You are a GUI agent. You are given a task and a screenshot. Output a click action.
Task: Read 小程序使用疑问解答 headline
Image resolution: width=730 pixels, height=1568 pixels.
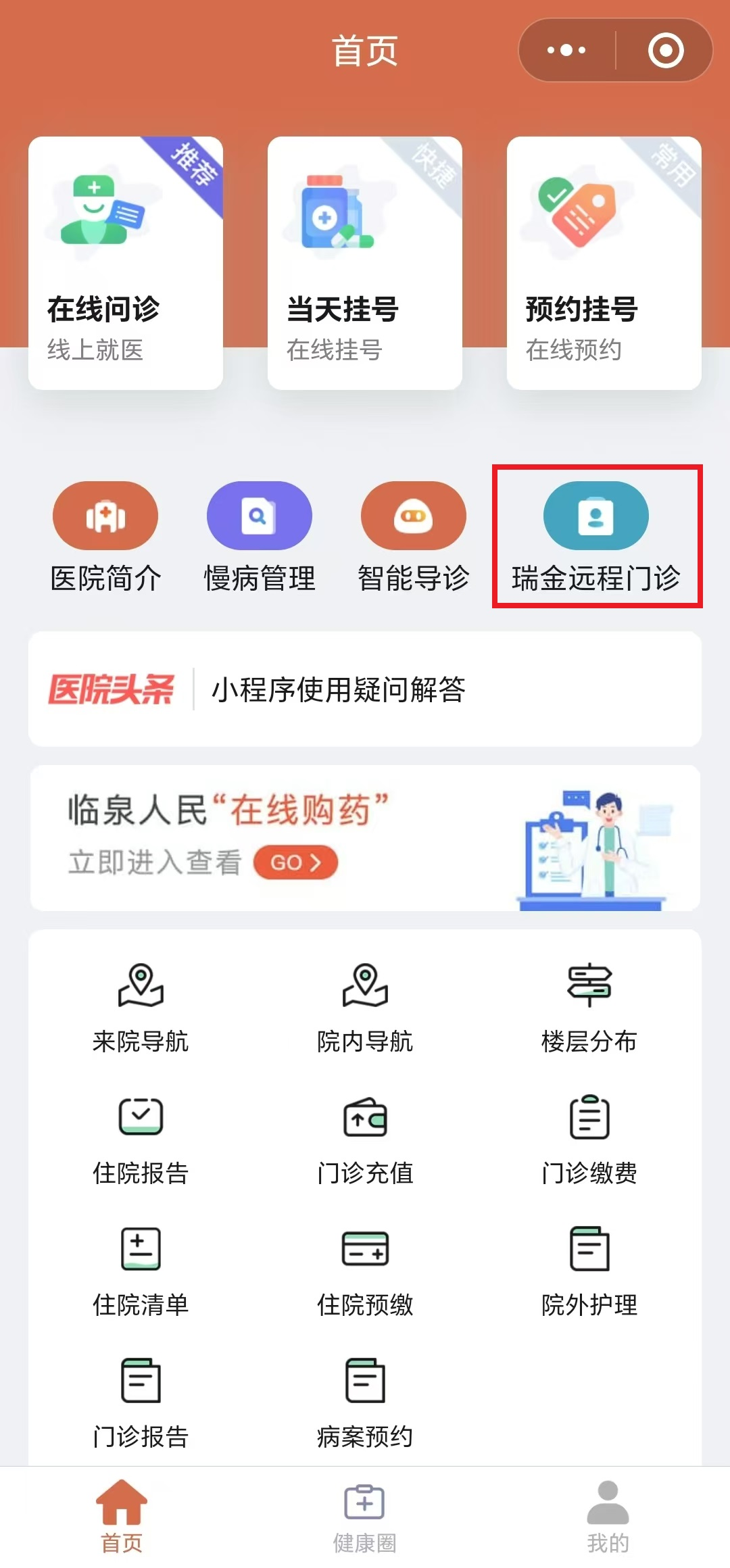[338, 689]
